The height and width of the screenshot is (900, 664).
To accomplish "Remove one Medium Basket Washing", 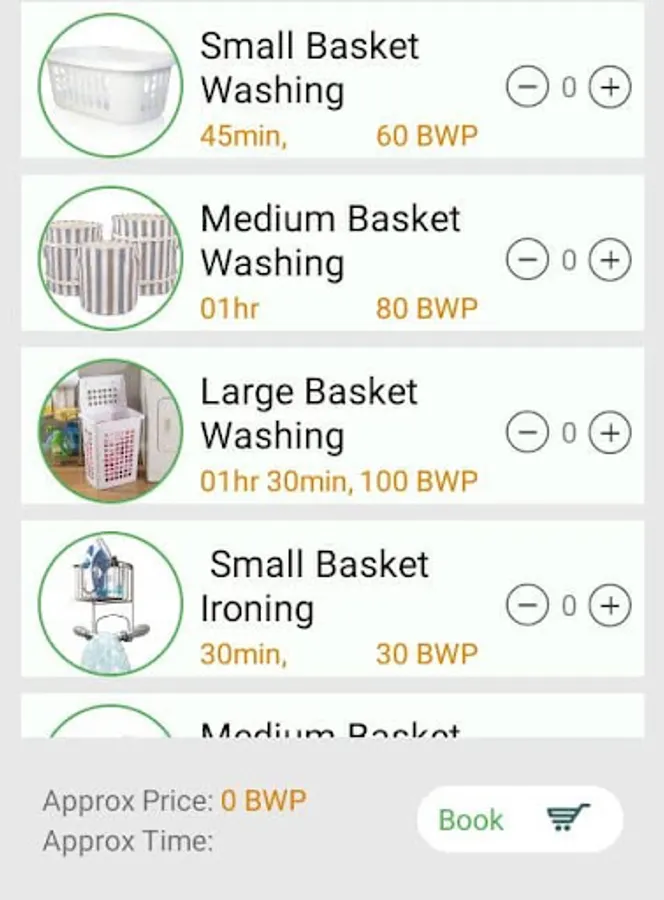I will 528,261.
